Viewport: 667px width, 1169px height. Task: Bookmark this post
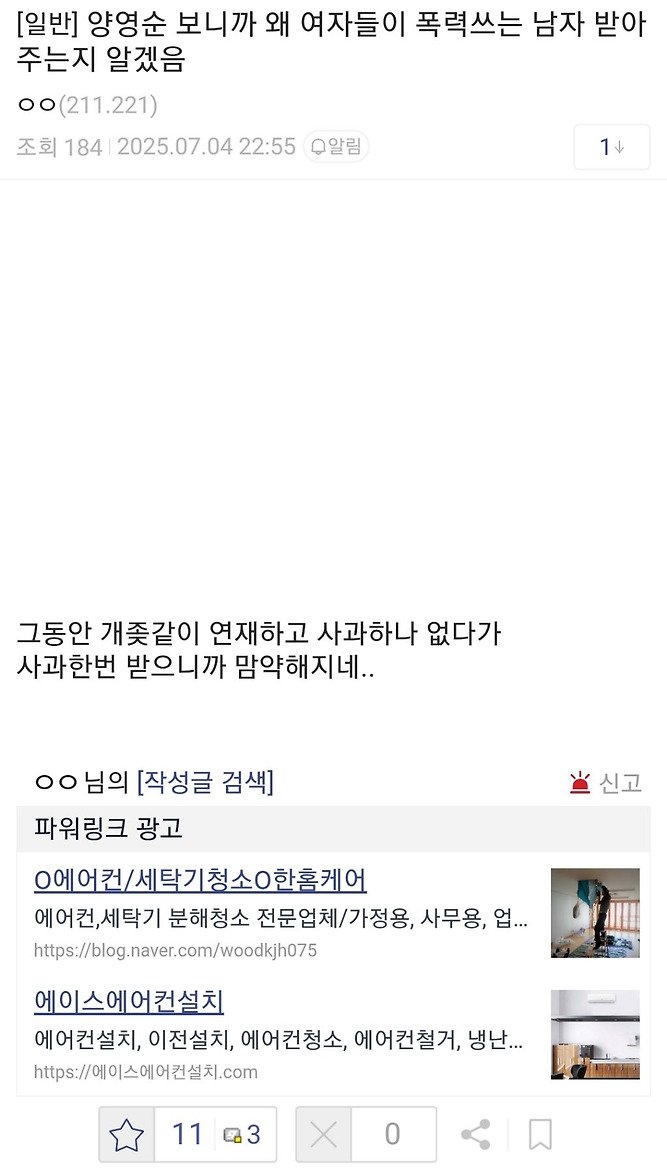pos(540,1134)
